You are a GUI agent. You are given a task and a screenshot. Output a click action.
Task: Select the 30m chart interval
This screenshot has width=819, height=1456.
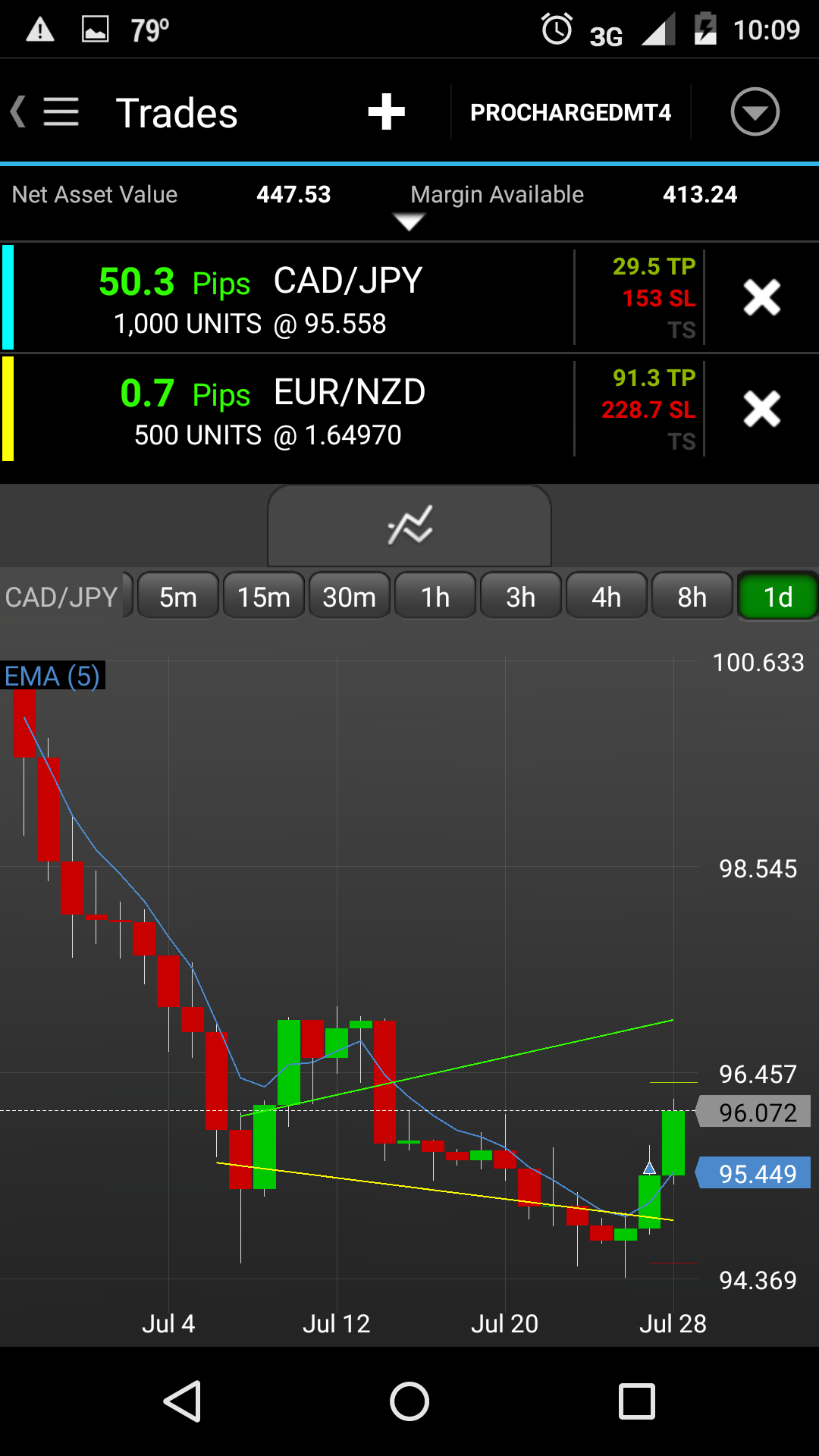[x=350, y=597]
